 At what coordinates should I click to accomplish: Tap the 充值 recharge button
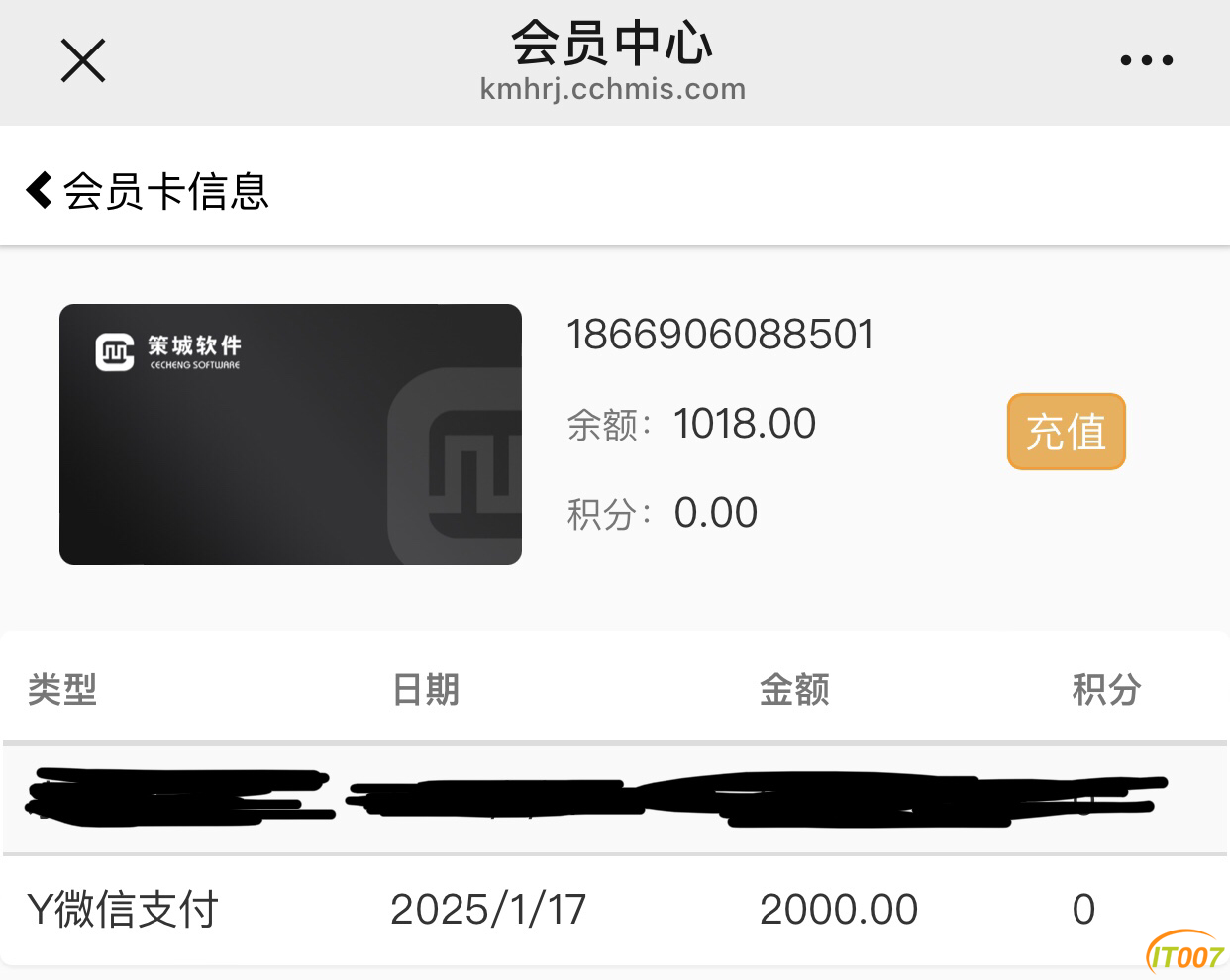point(1066,432)
